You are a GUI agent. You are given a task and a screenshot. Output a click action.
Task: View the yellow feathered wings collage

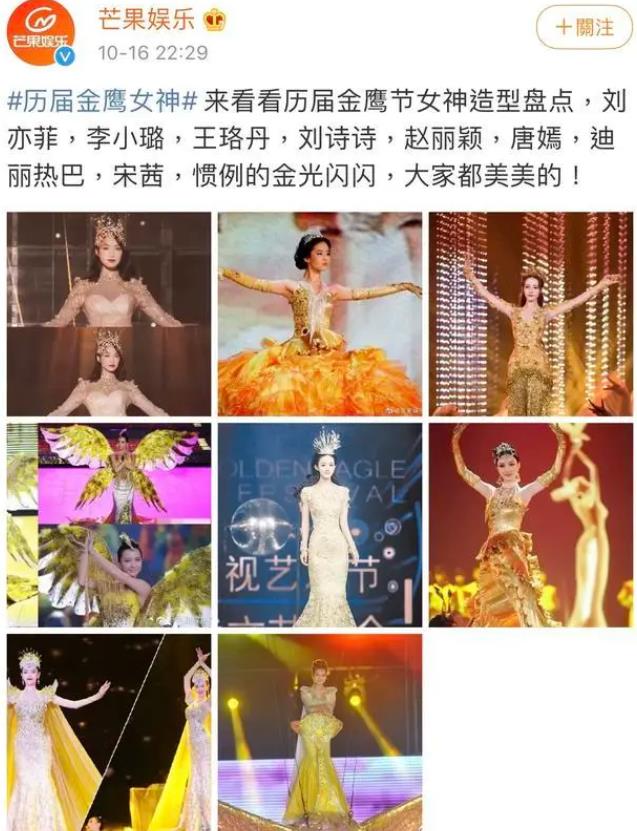108,524
